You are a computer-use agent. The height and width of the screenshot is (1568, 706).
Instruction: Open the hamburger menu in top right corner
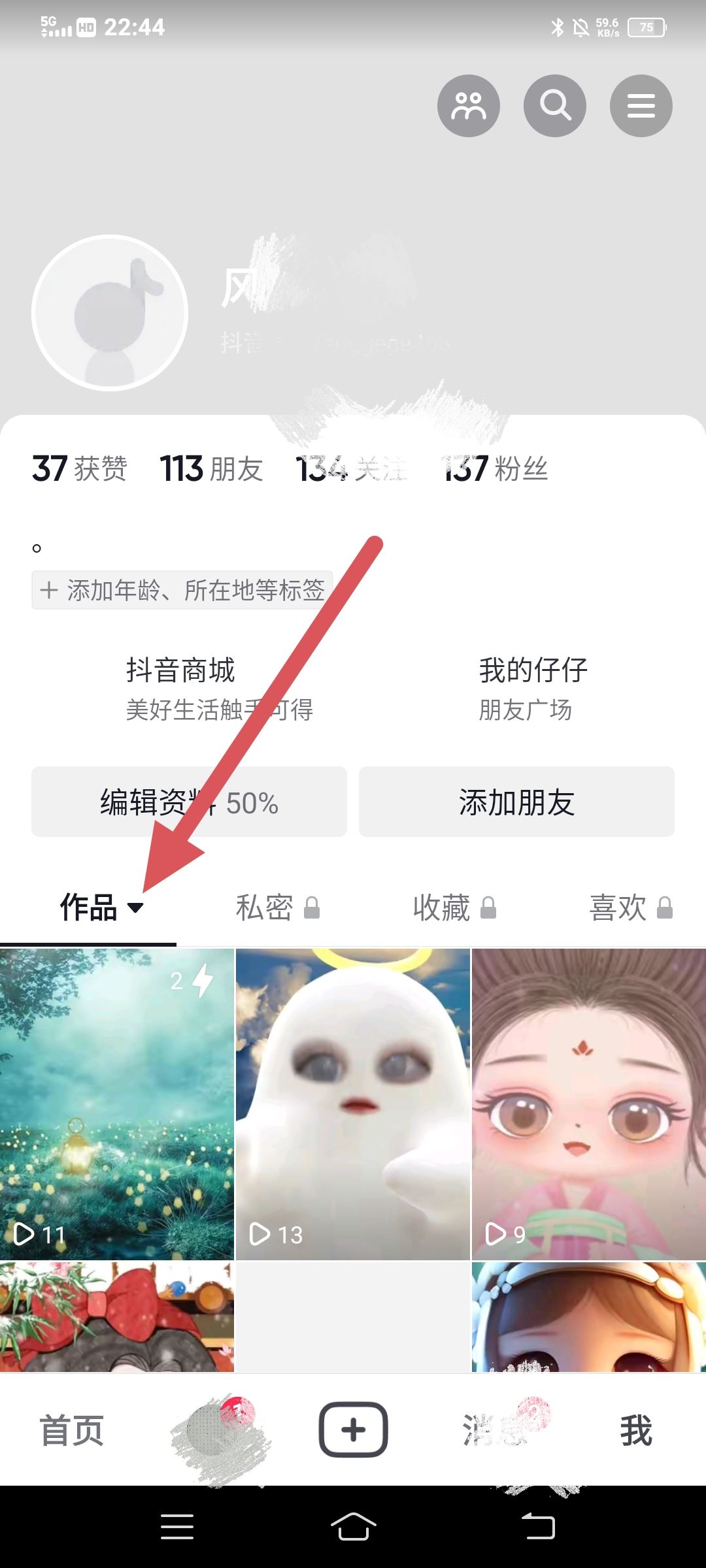point(641,105)
